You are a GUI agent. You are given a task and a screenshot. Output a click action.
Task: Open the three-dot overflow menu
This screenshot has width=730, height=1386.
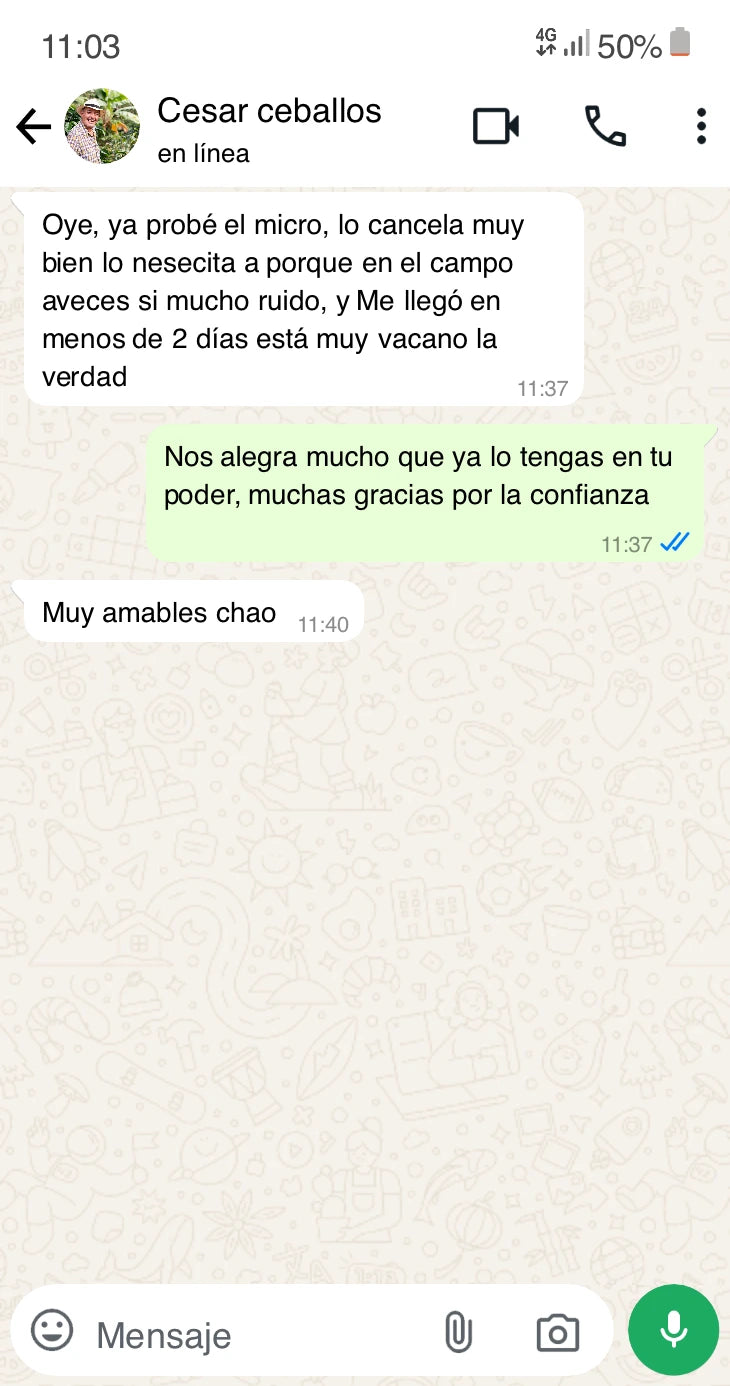(x=701, y=127)
